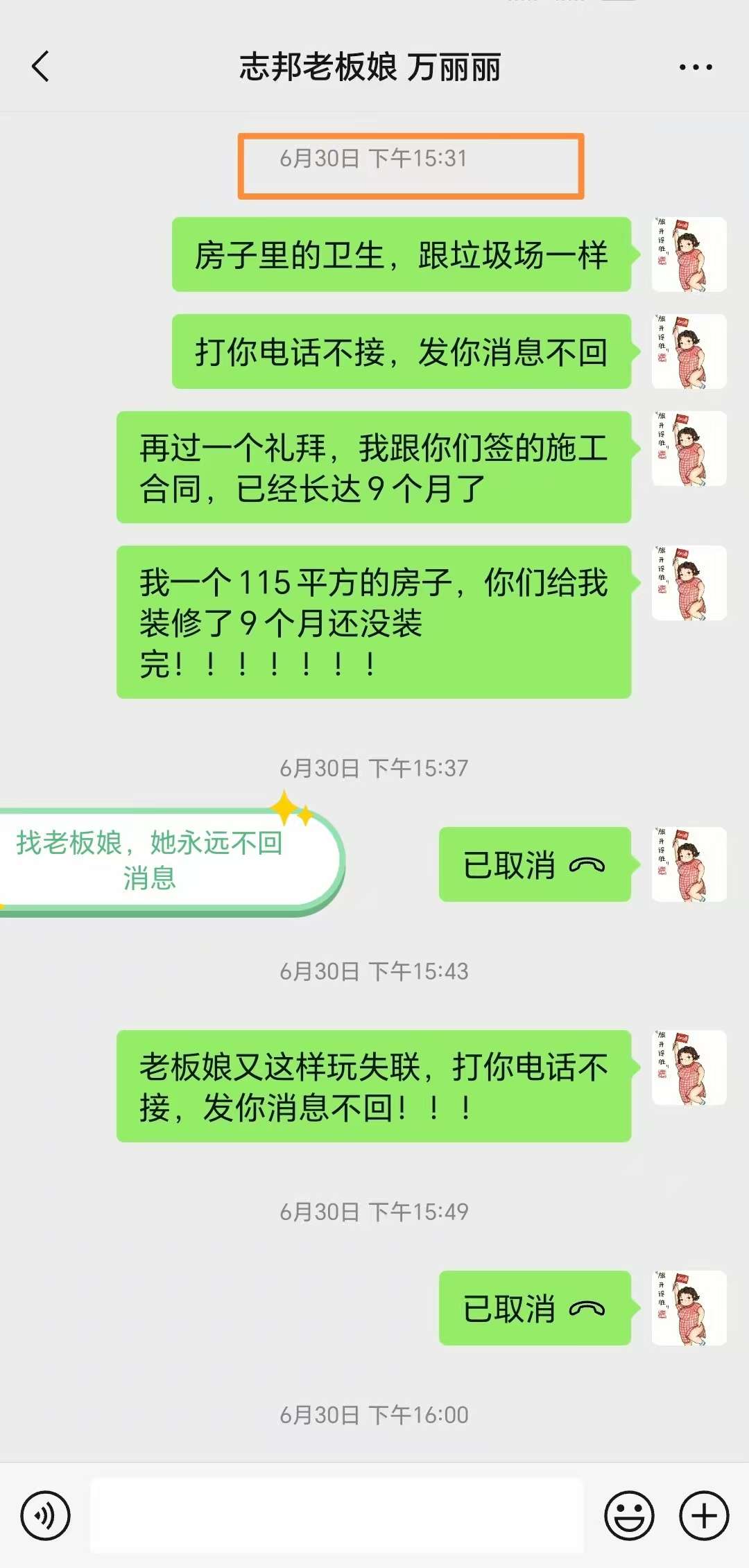Tap the cancelled call bubble at 15:37
749x1568 pixels.
(534, 864)
